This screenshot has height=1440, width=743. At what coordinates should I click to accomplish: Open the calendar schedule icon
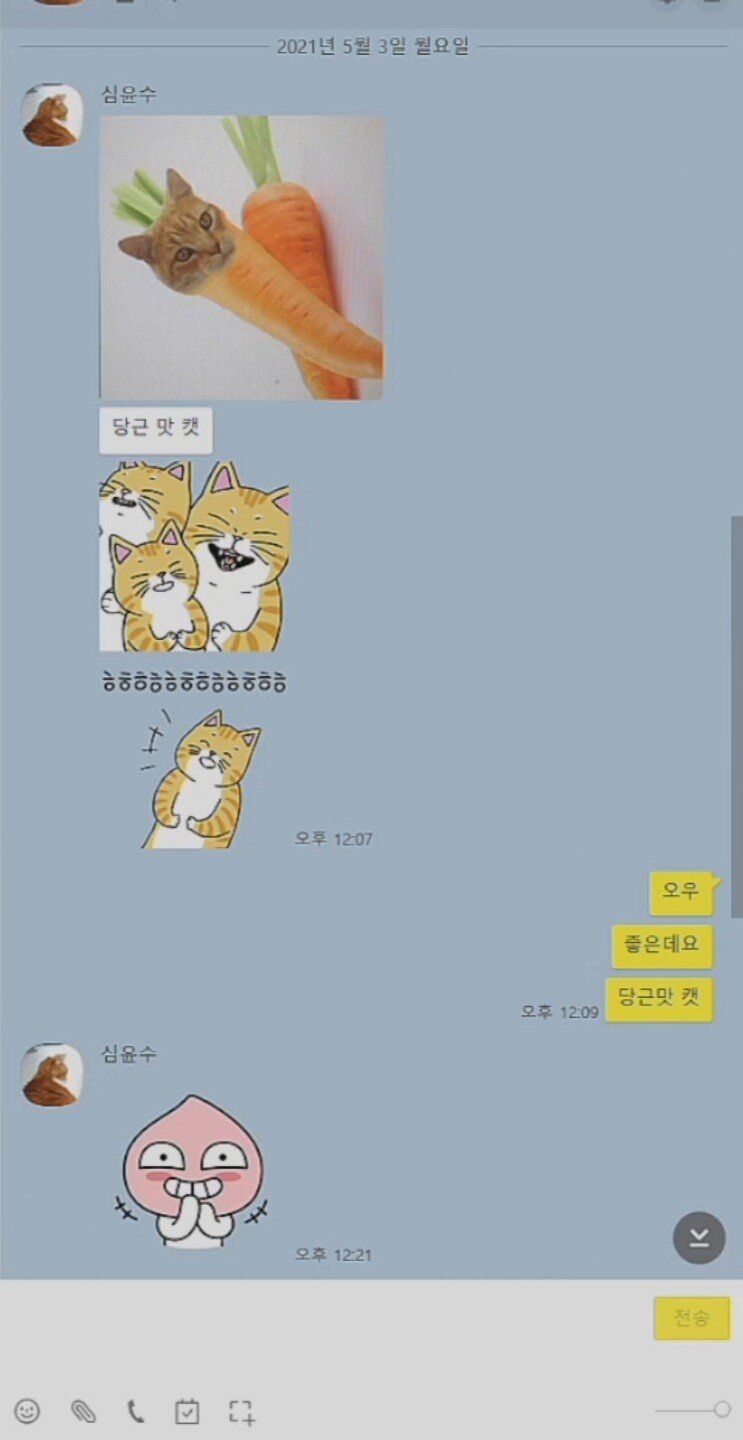point(187,1411)
